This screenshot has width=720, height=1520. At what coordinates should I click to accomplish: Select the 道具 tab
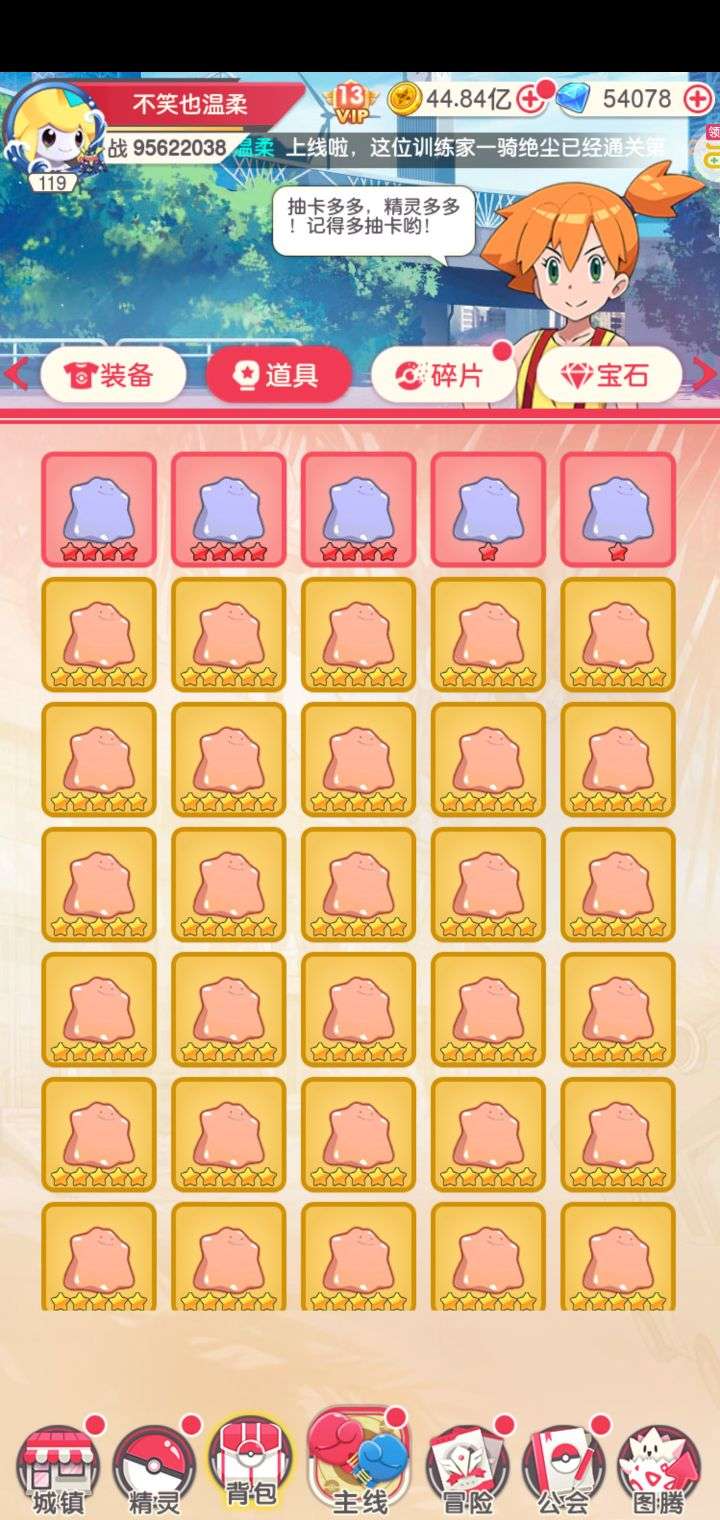(278, 375)
